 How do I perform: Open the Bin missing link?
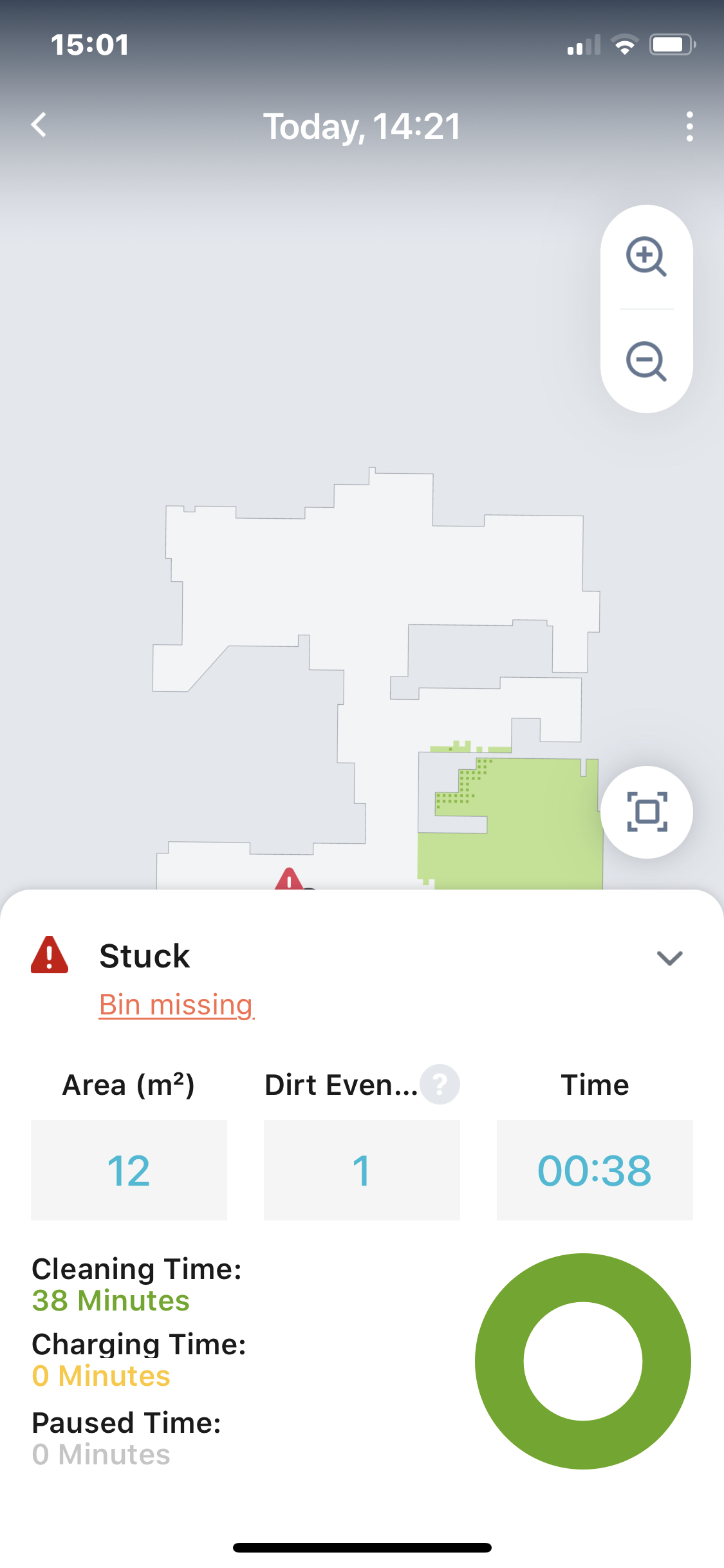click(x=177, y=1004)
